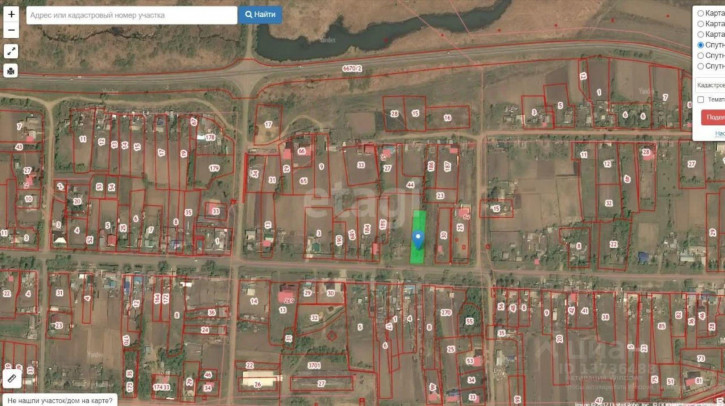Open the 'Кадастровые' layer dropdown
The width and height of the screenshot is (725, 406).
coord(711,85)
